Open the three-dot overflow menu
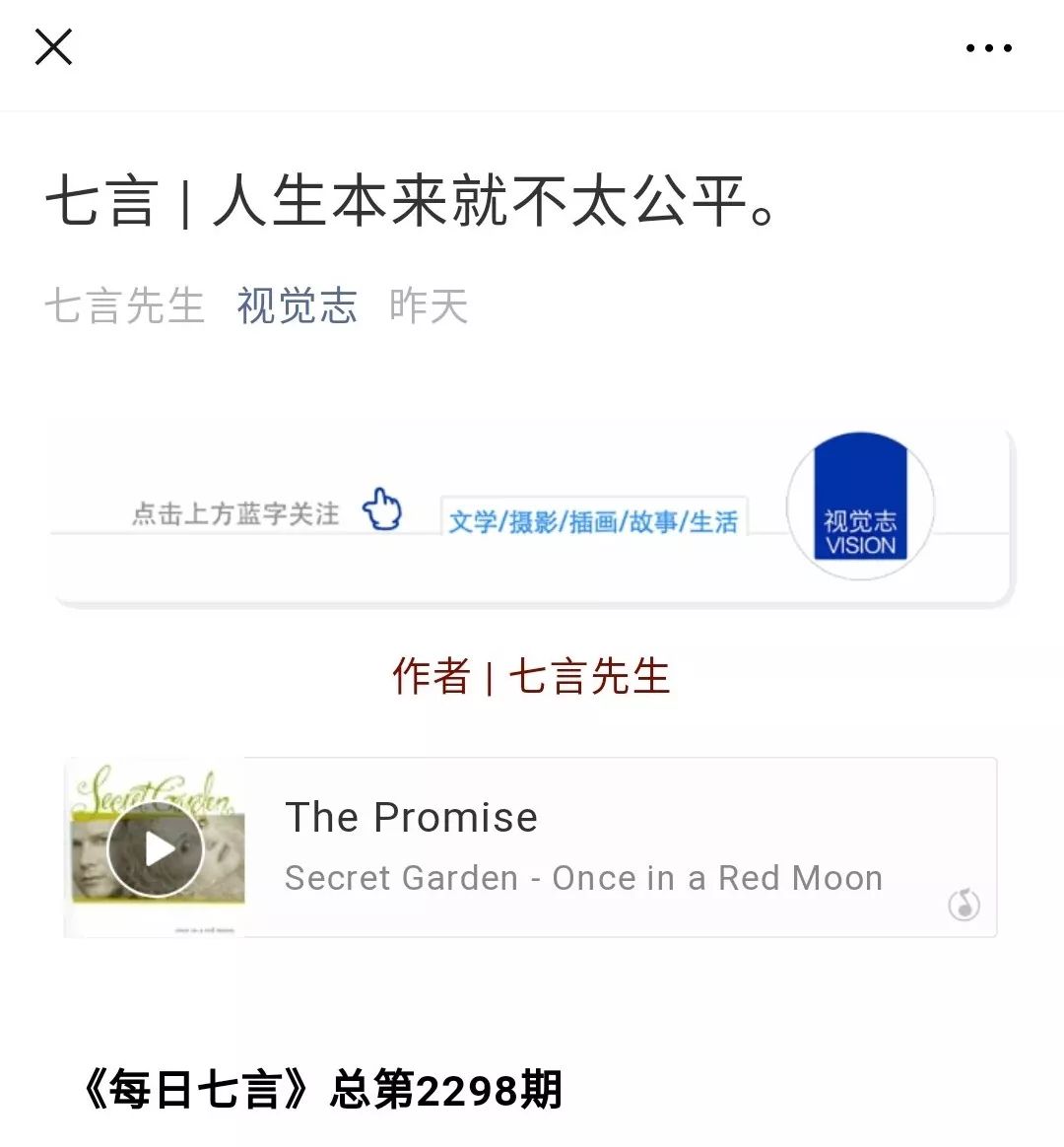Viewport: 1064px width, 1147px height. pyautogui.click(x=988, y=47)
